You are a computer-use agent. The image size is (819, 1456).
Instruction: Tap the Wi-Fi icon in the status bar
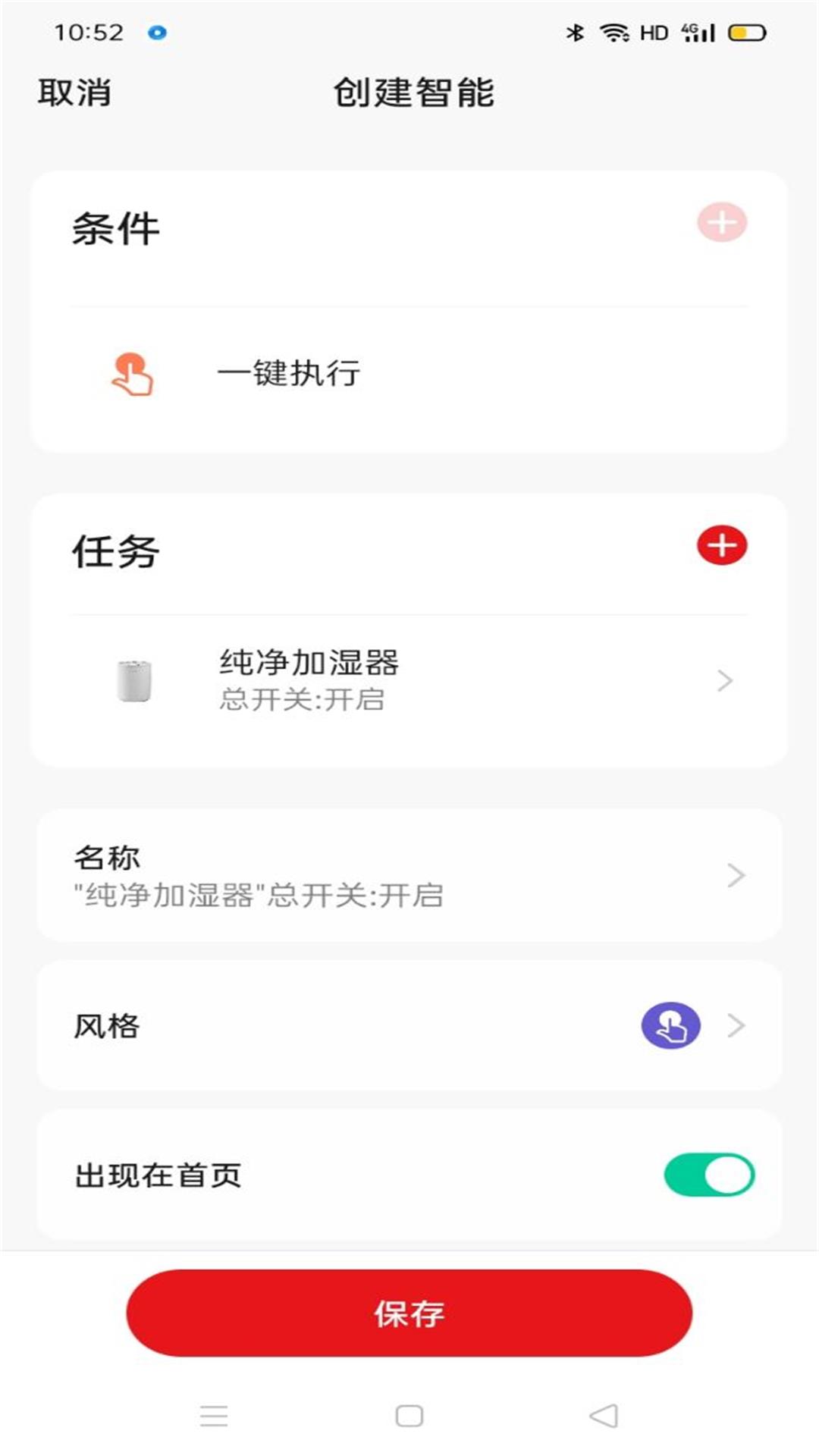[612, 32]
